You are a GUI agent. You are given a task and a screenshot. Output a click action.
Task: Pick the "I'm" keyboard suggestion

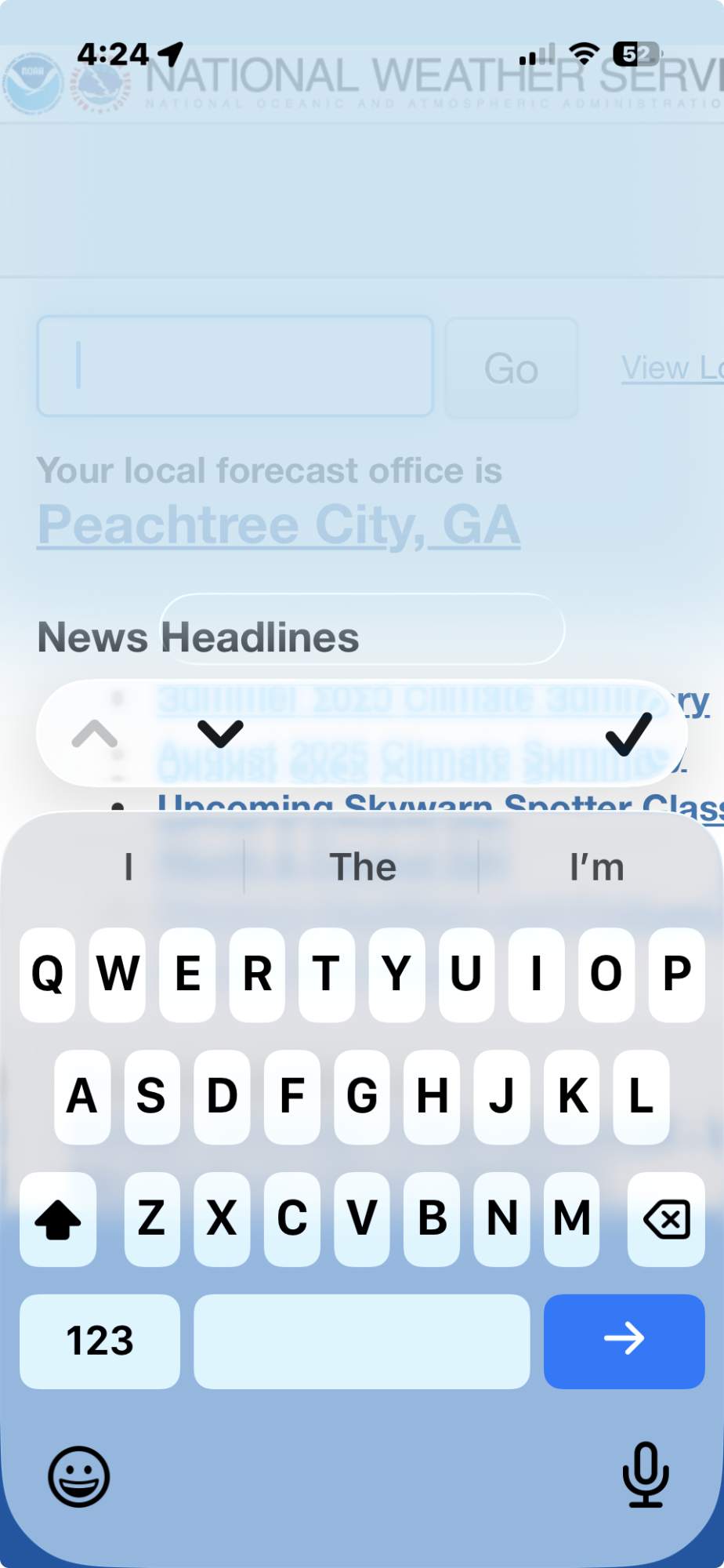pyautogui.click(x=596, y=867)
